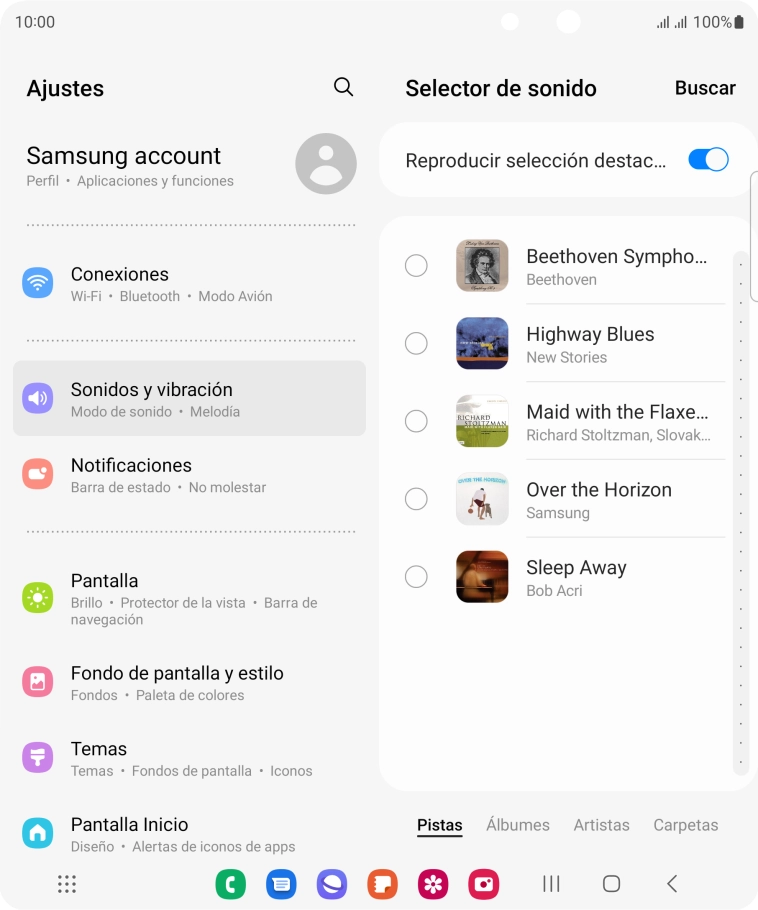Tap the Sleep Away album thumbnail

tap(482, 577)
